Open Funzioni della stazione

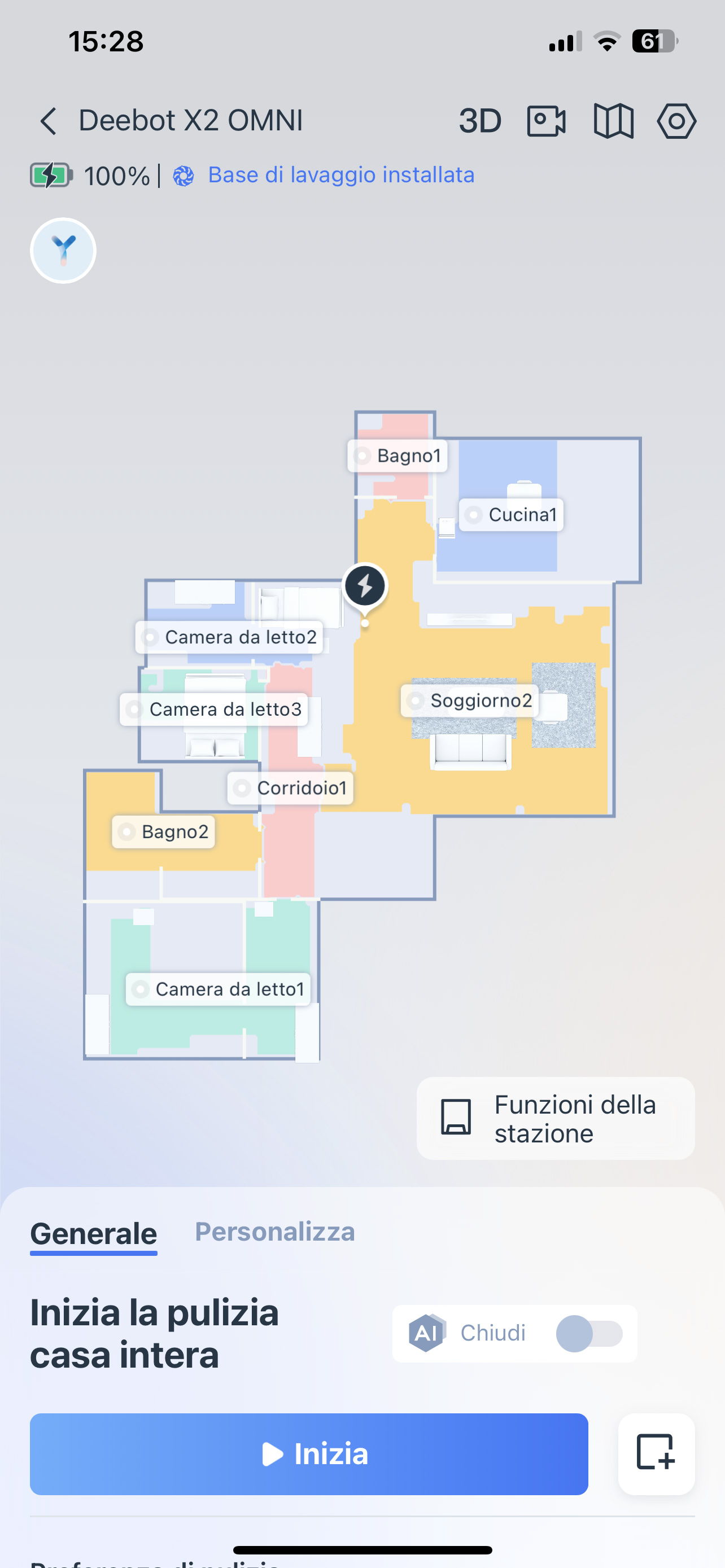[556, 1118]
